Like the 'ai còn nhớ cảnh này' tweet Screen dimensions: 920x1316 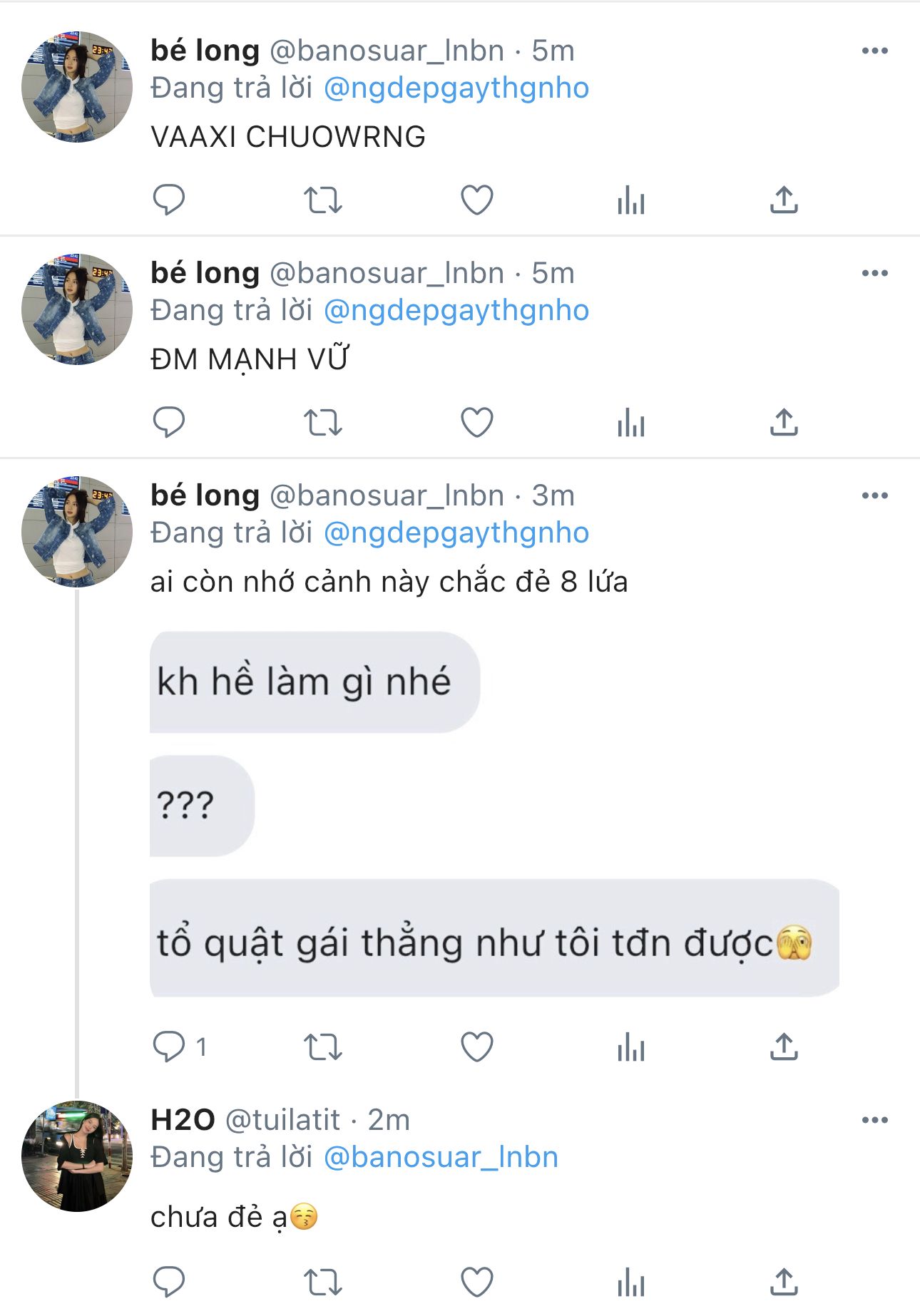(x=477, y=1047)
